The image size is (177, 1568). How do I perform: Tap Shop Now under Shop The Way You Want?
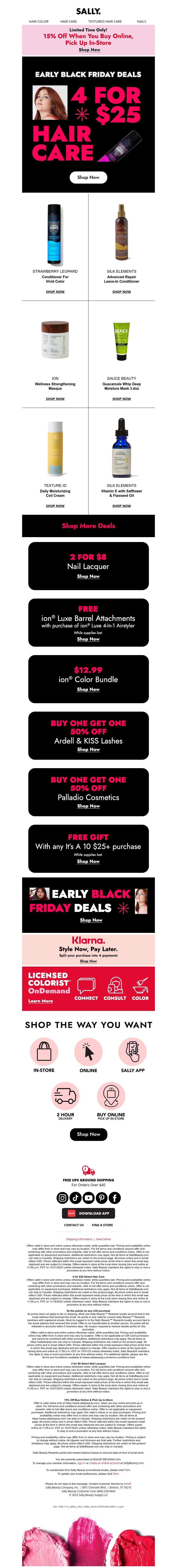pos(88,1134)
